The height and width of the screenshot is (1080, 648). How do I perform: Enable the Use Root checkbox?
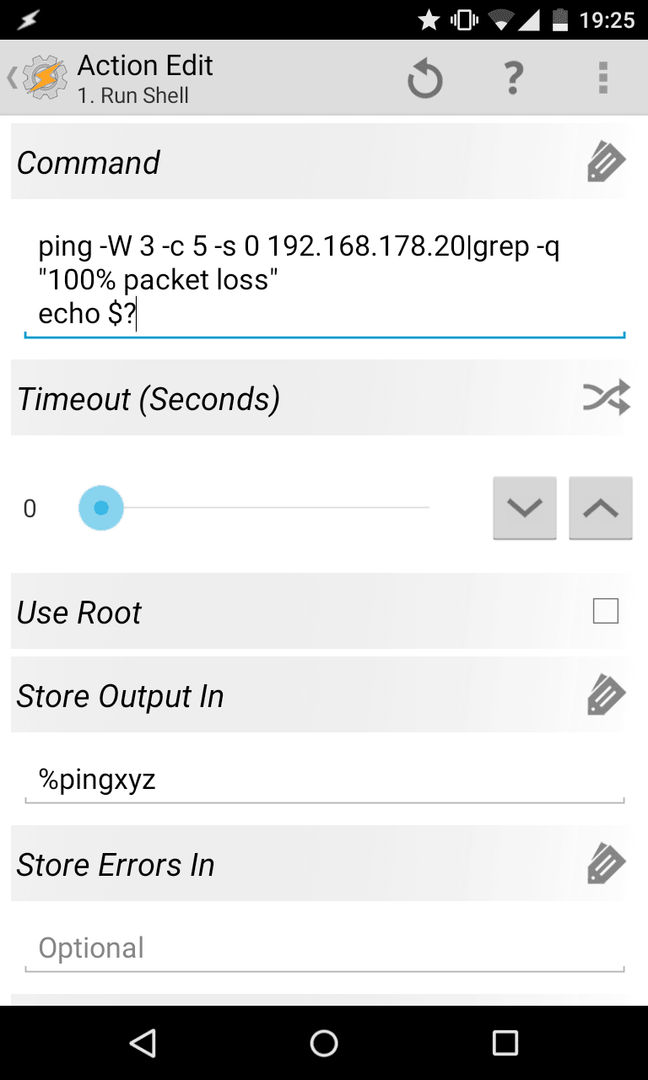point(605,611)
